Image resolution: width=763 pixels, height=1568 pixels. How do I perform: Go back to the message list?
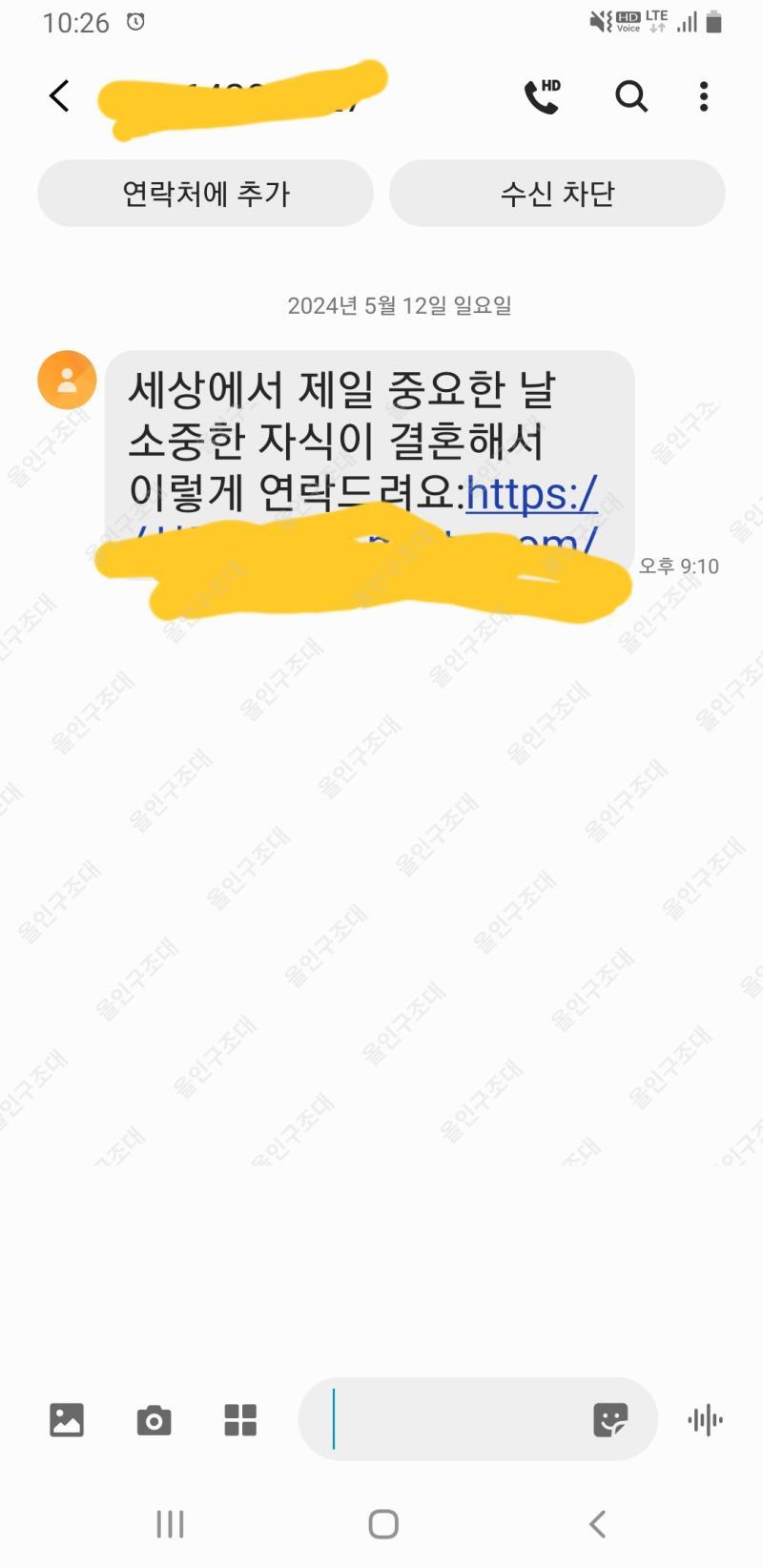pos(59,95)
